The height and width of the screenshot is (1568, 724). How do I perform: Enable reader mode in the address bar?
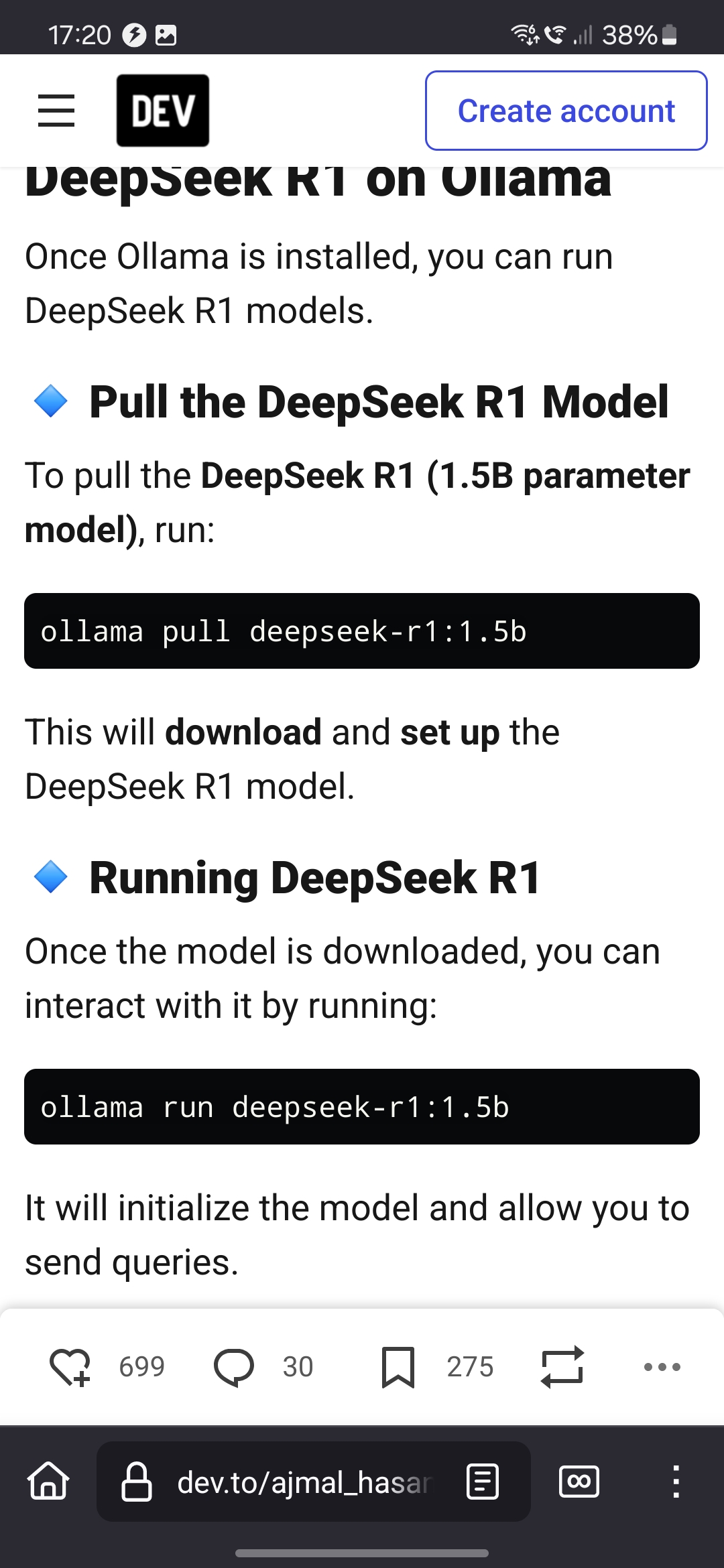pyautogui.click(x=483, y=1482)
